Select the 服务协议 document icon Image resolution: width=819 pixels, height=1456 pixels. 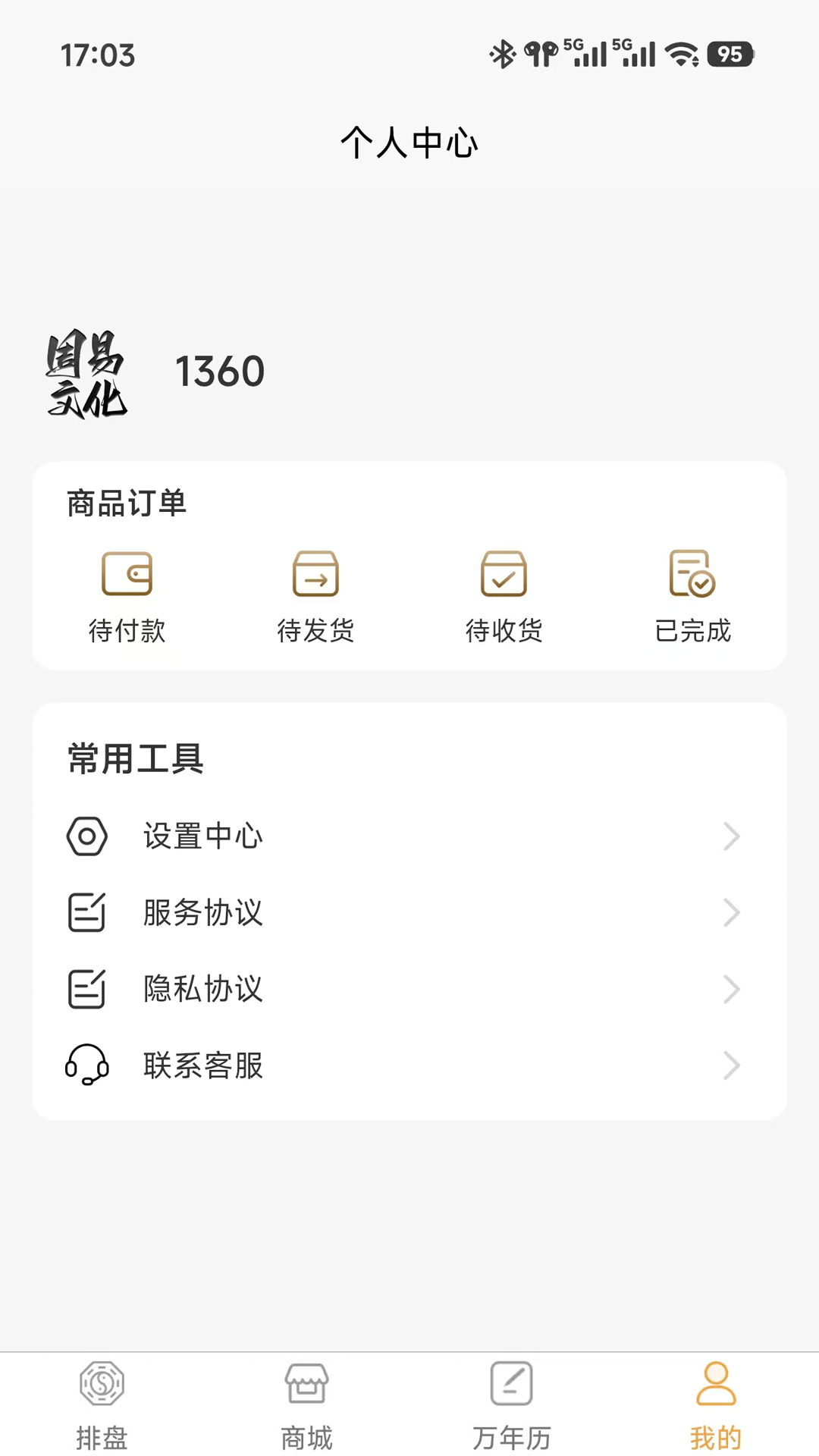pyautogui.click(x=86, y=913)
